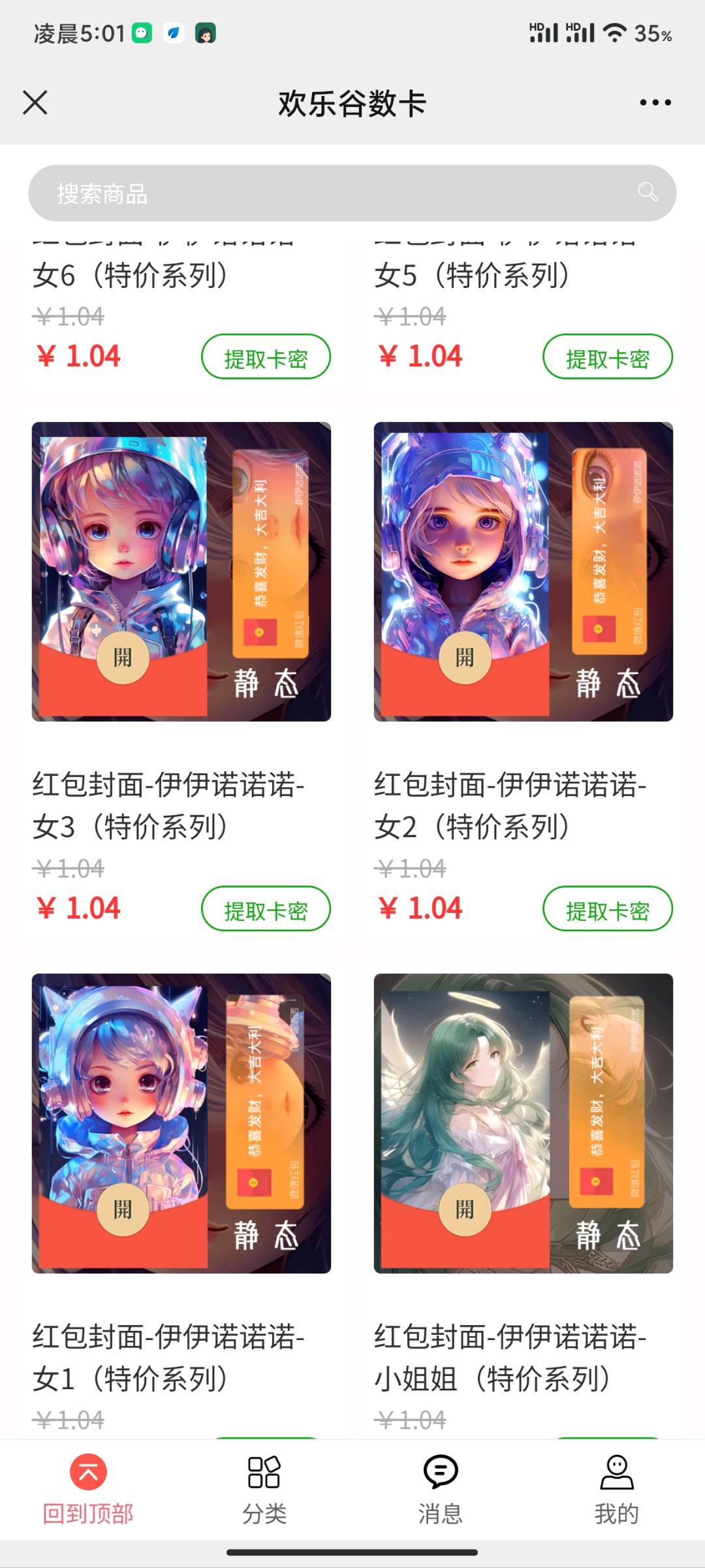Tap 提取卡密 for 女6 item
Screen dimensions: 705x1568
(x=266, y=357)
